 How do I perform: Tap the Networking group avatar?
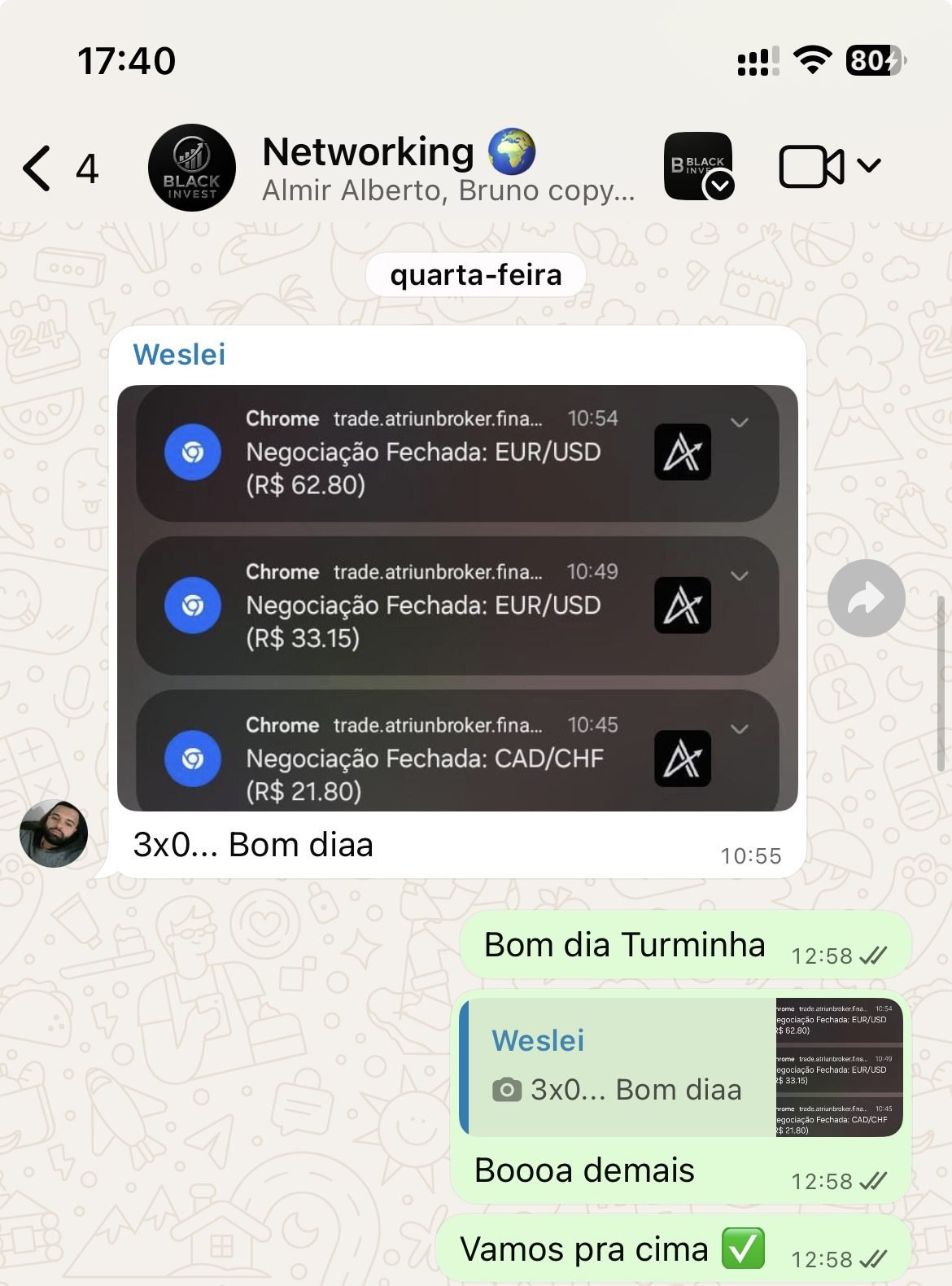192,167
